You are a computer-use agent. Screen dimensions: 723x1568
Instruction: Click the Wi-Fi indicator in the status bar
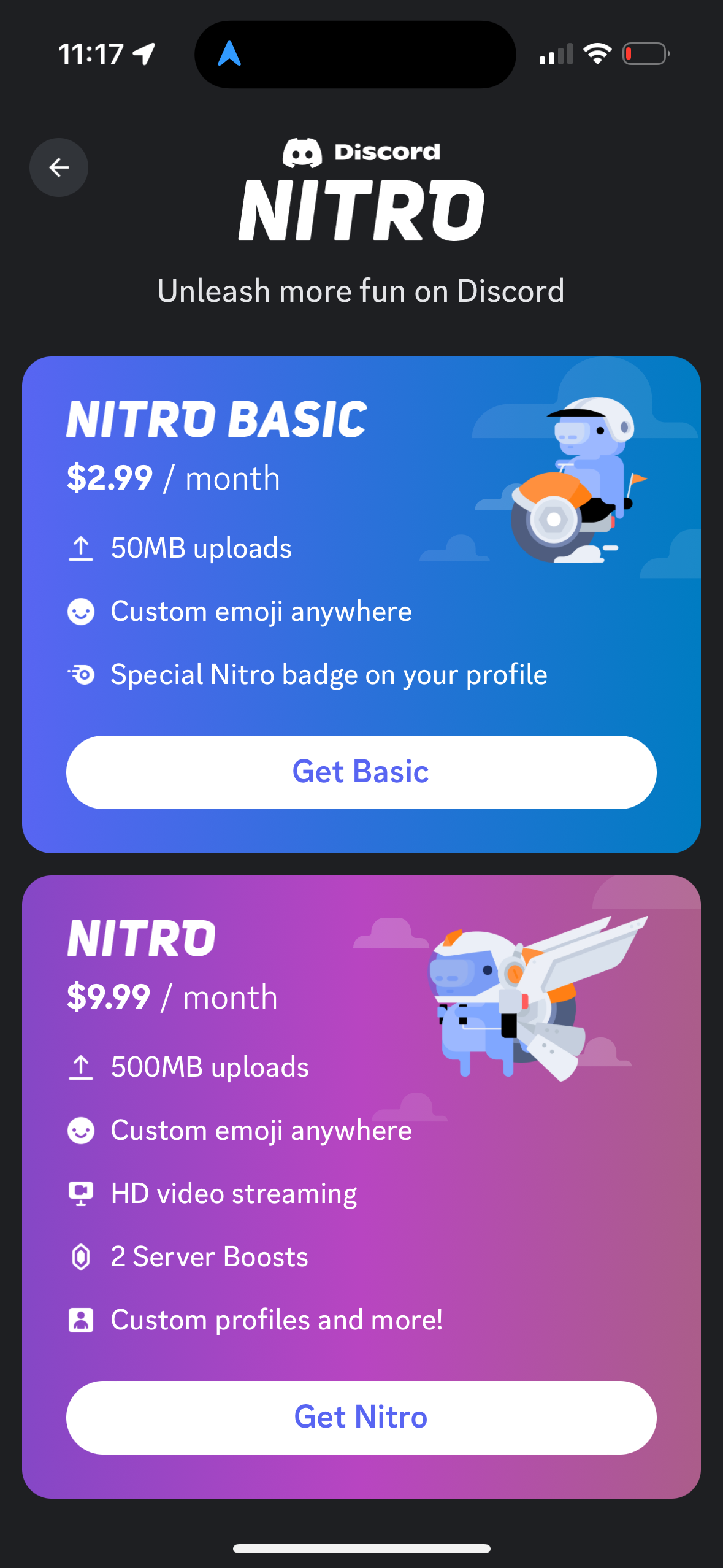click(596, 53)
